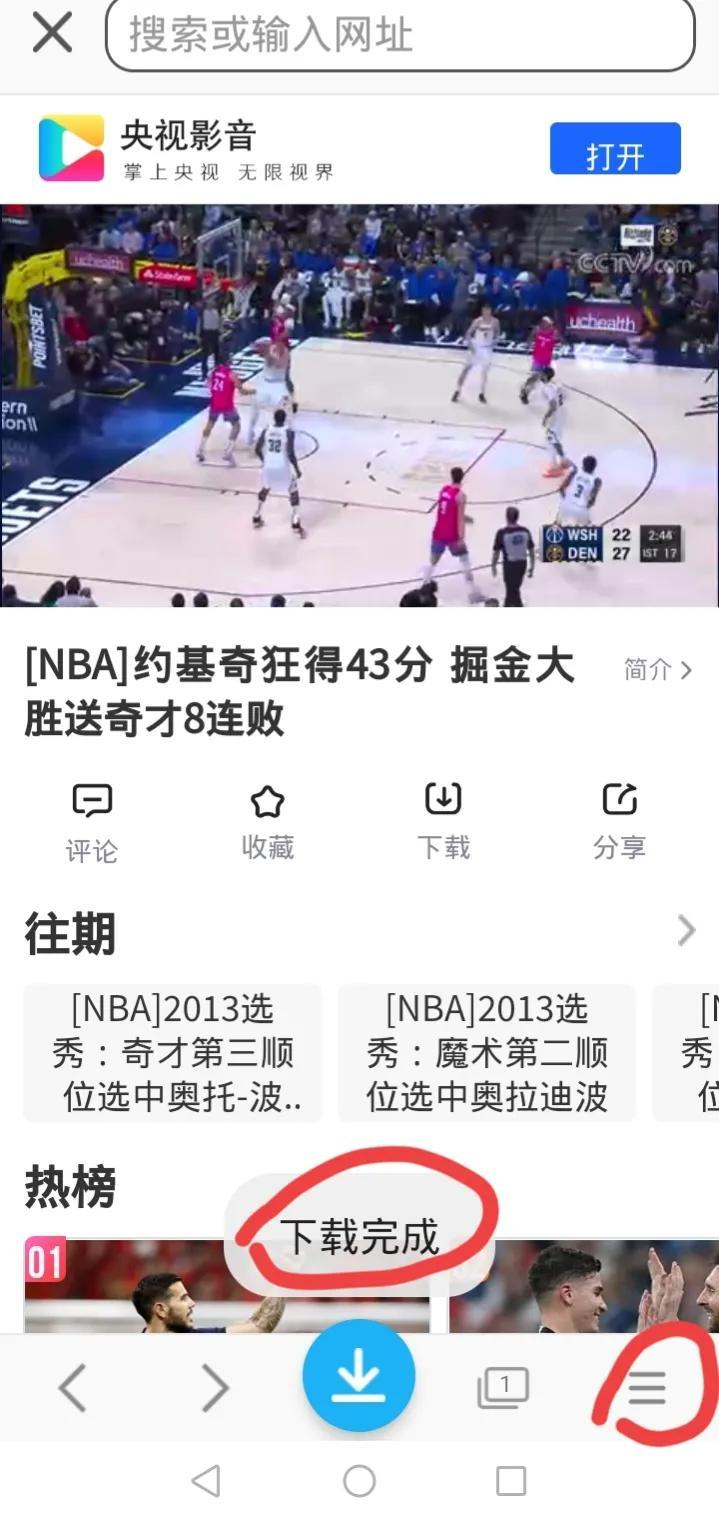Open the browser hamburger menu
Screen dimensions: 719x1521
[x=647, y=1388]
